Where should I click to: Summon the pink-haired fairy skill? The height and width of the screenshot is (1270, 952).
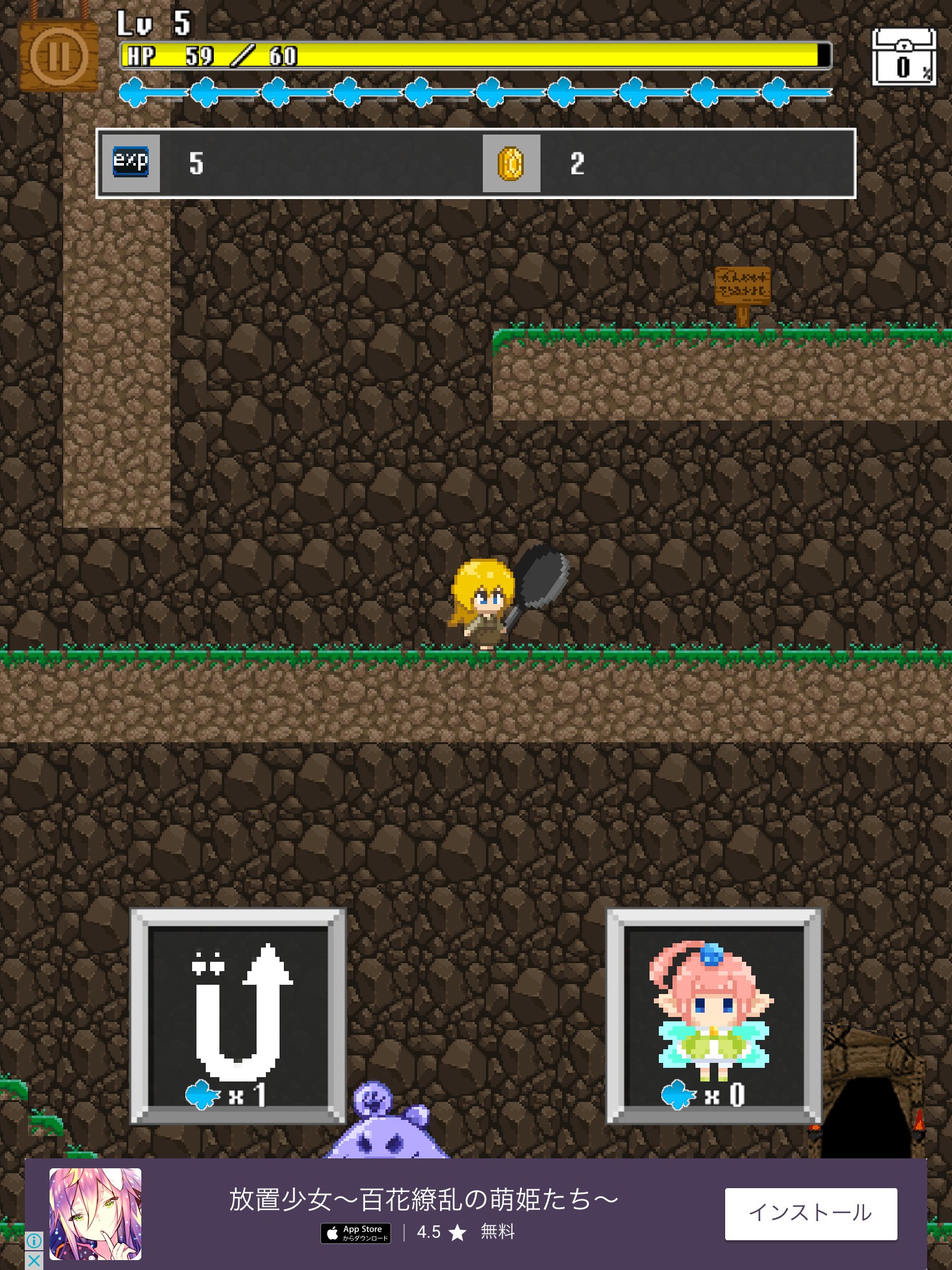click(x=714, y=1016)
